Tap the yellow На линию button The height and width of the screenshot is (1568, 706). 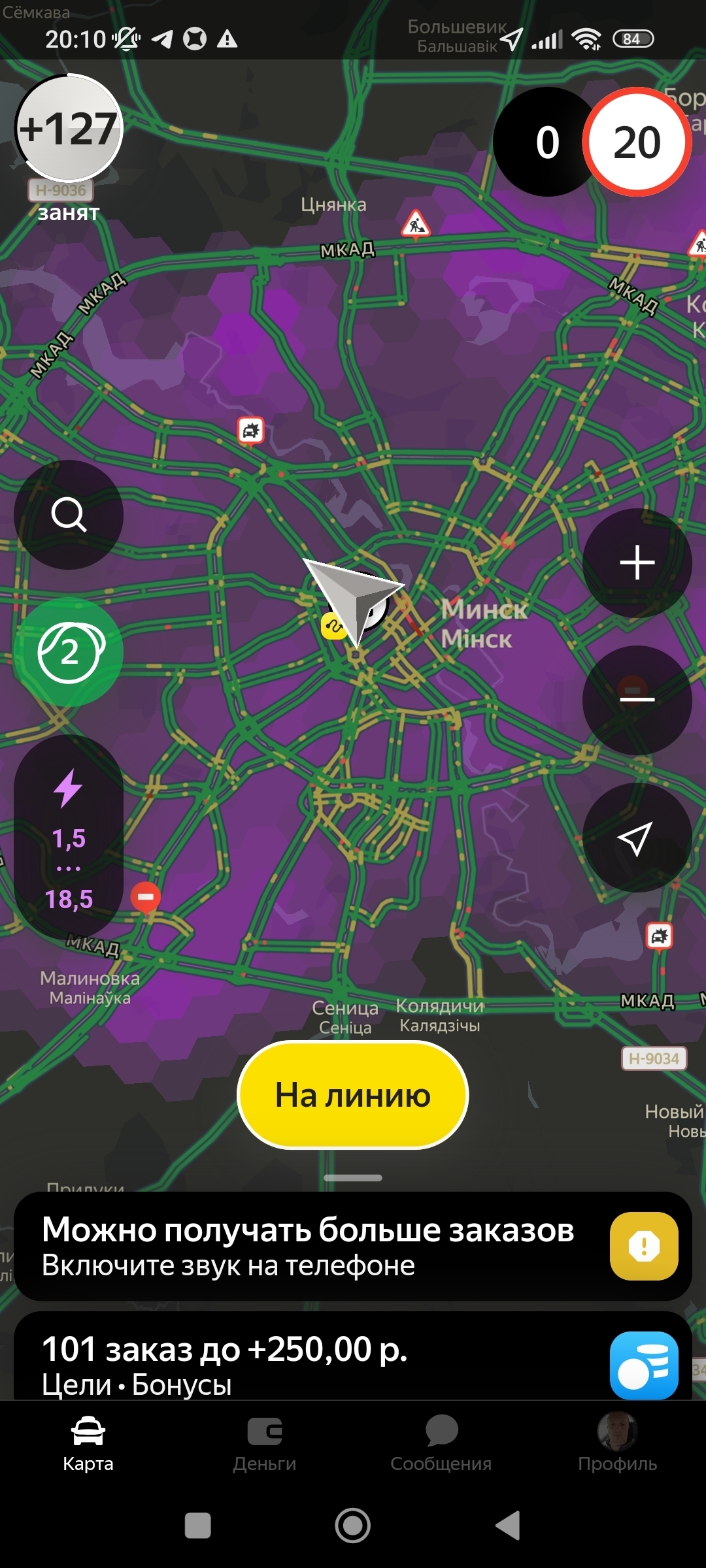click(x=353, y=1095)
